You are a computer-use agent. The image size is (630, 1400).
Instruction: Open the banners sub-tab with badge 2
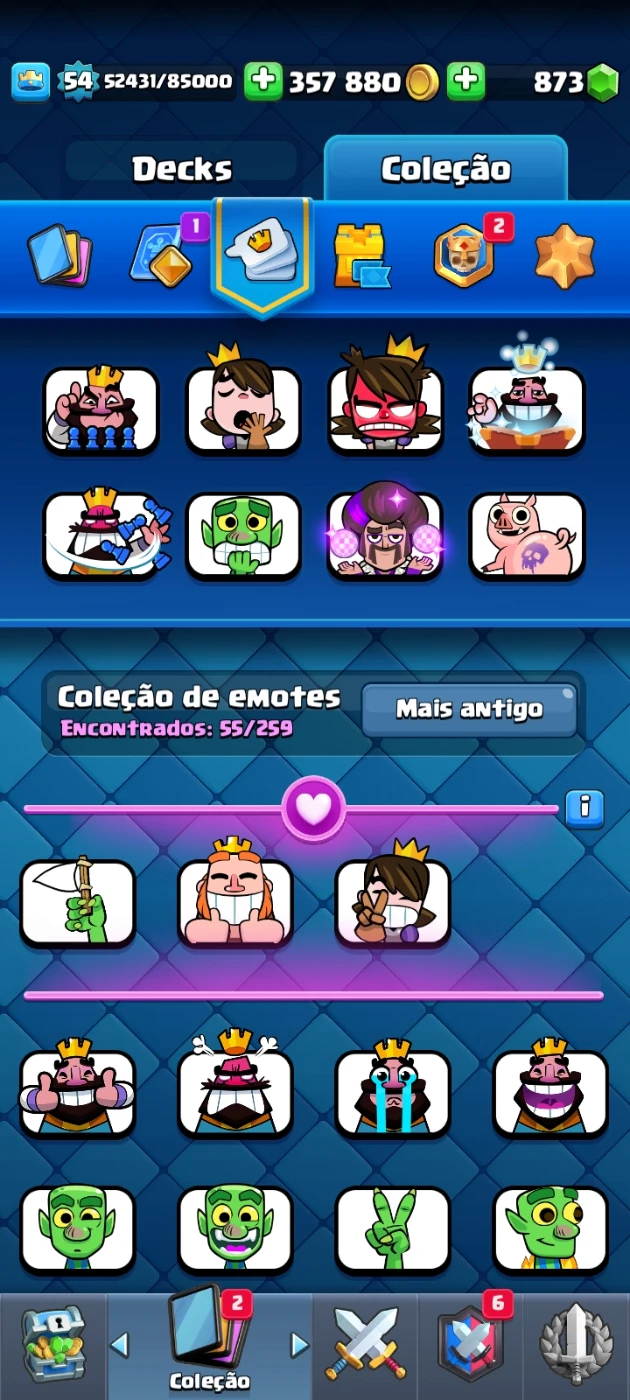coord(465,255)
